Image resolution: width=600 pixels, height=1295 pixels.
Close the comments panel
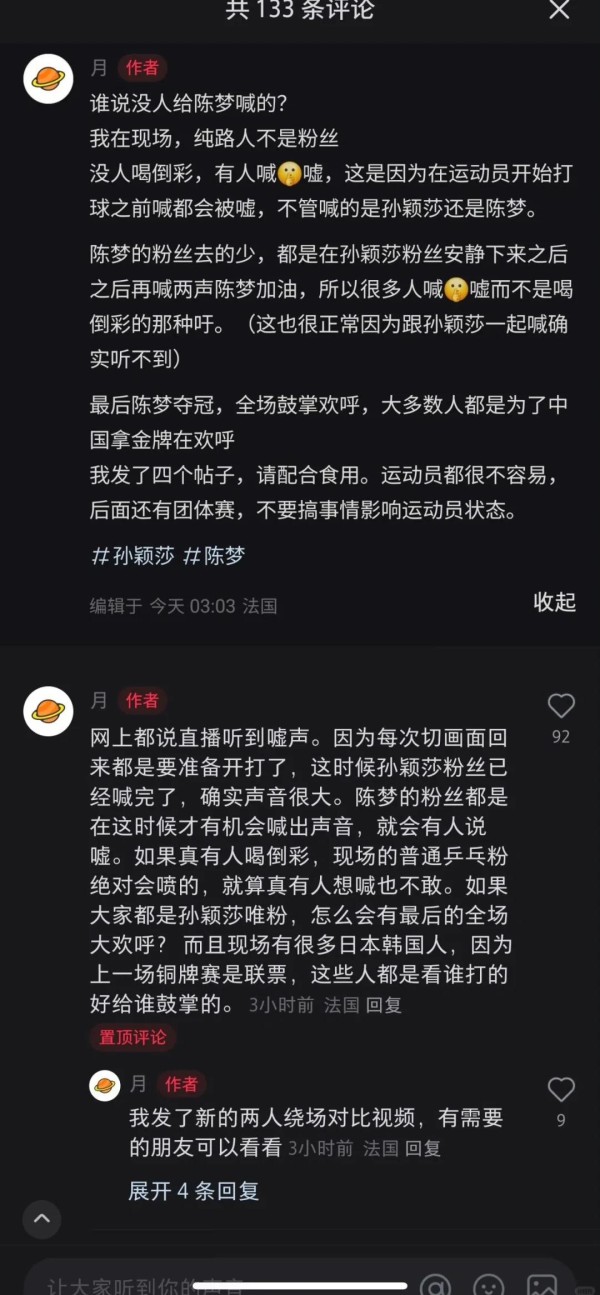click(x=559, y=10)
